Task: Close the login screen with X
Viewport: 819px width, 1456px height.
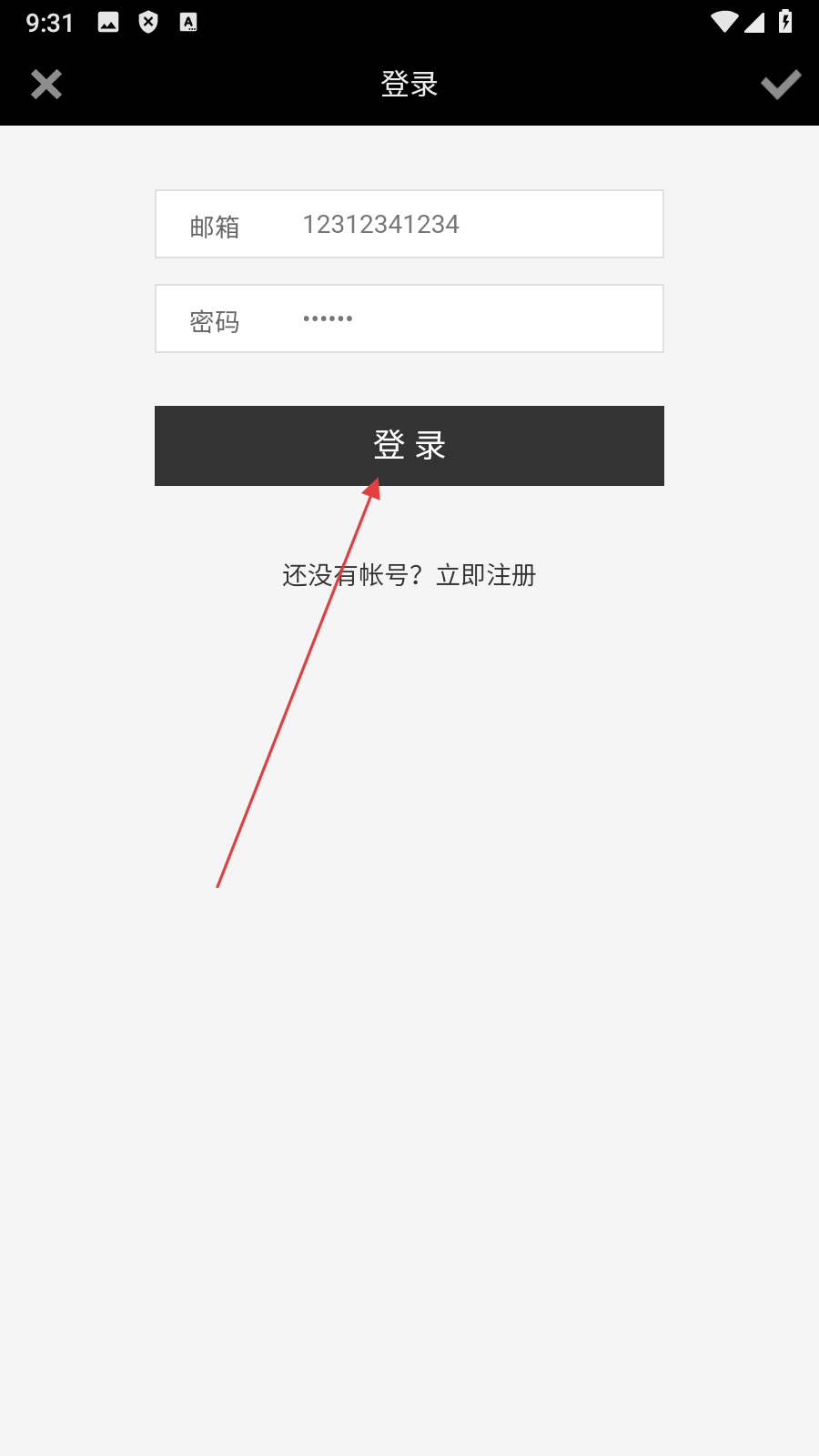Action: click(45, 85)
